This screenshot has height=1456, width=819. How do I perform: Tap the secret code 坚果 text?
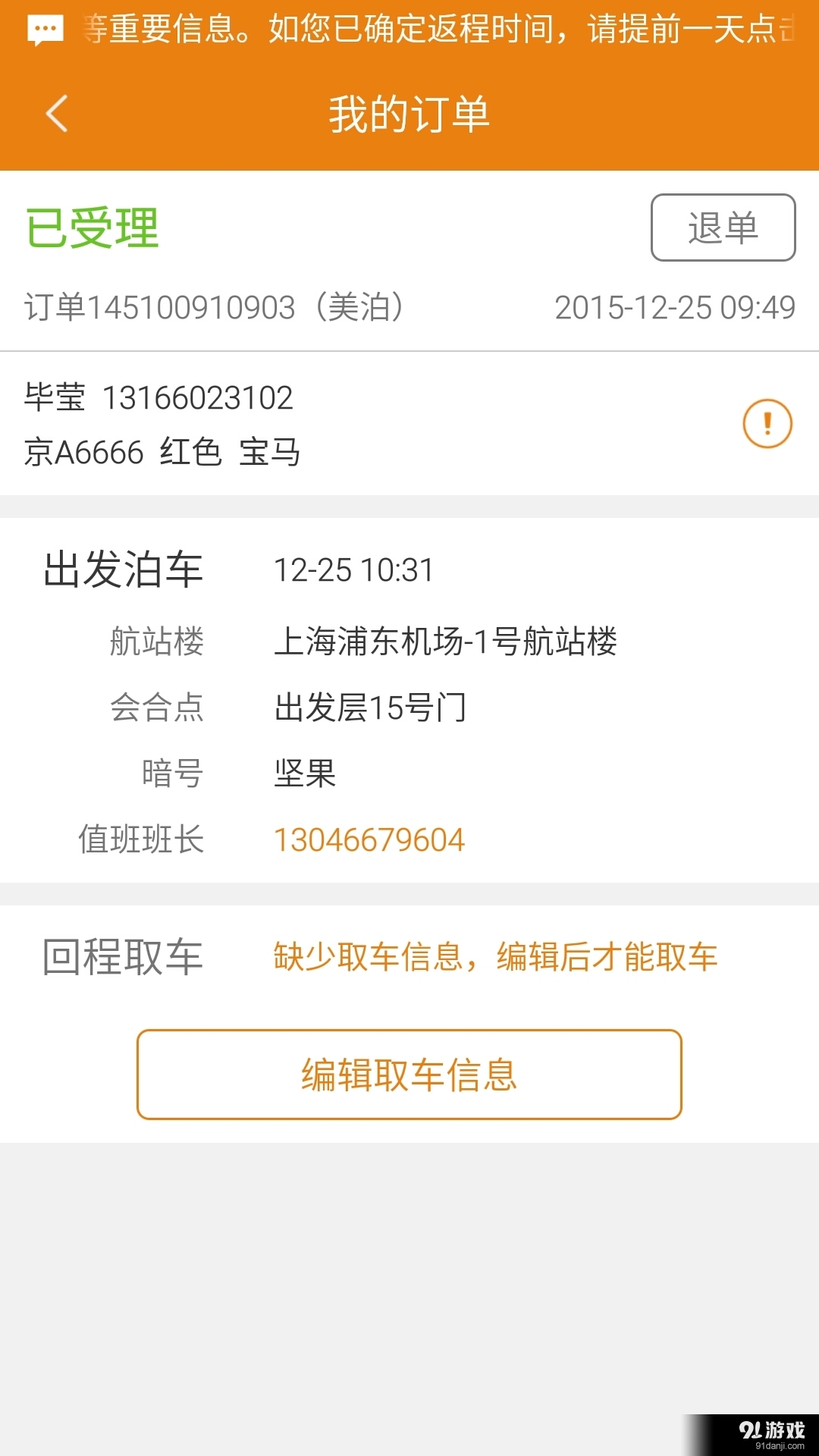click(x=305, y=773)
